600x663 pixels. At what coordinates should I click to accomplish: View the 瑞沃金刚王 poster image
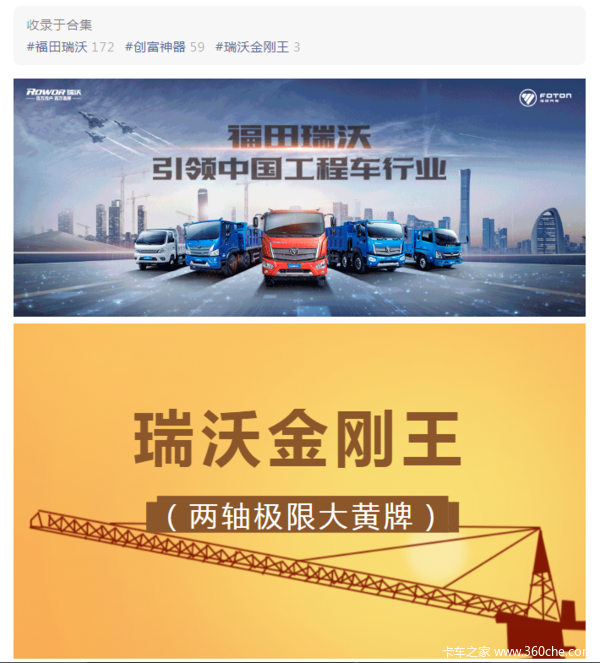click(x=299, y=490)
